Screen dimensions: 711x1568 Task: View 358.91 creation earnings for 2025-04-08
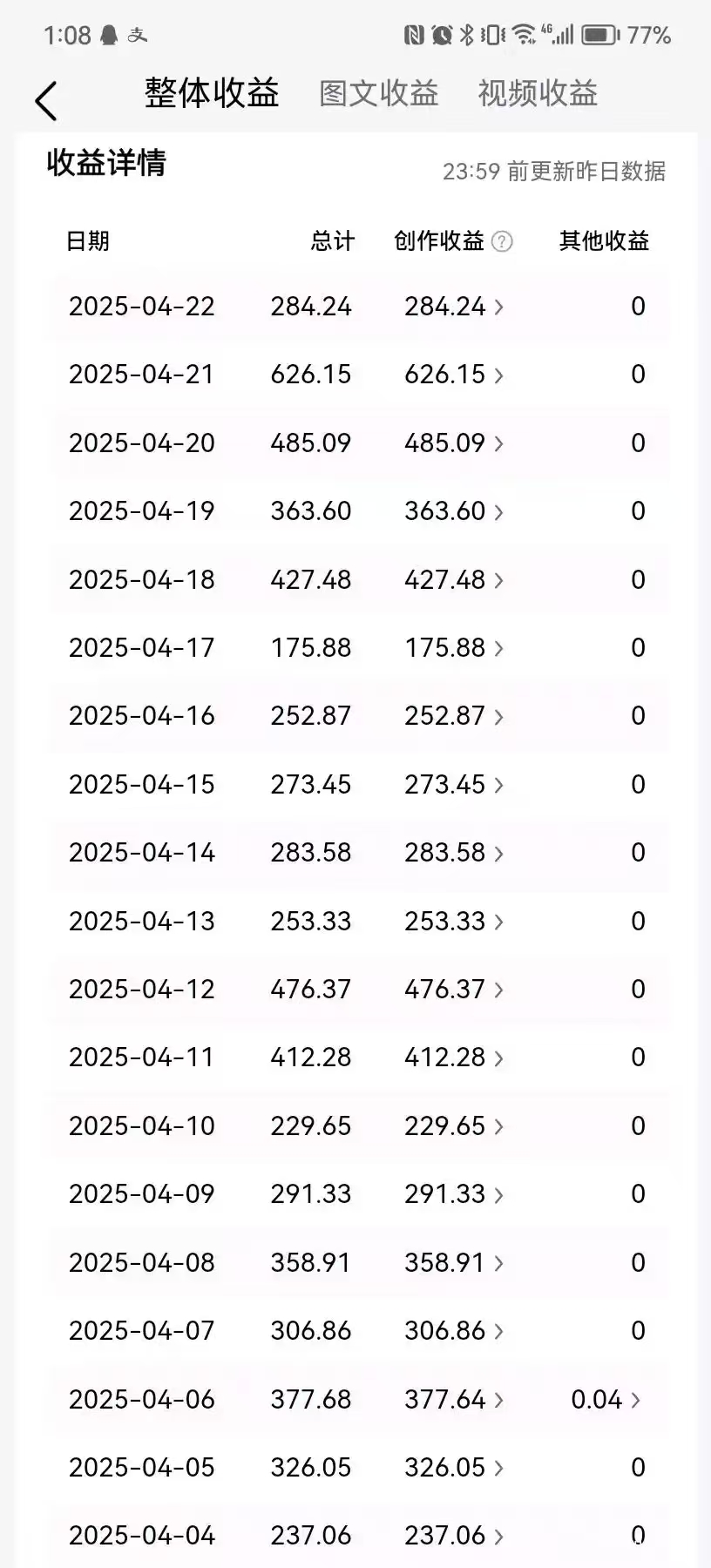[454, 1263]
